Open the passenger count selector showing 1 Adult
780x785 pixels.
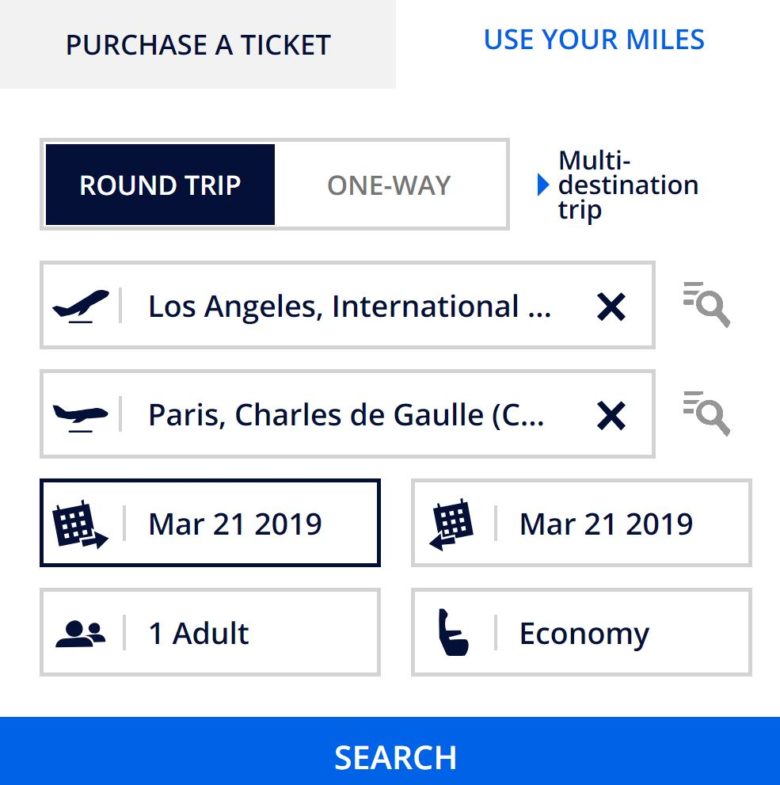[x=210, y=631]
